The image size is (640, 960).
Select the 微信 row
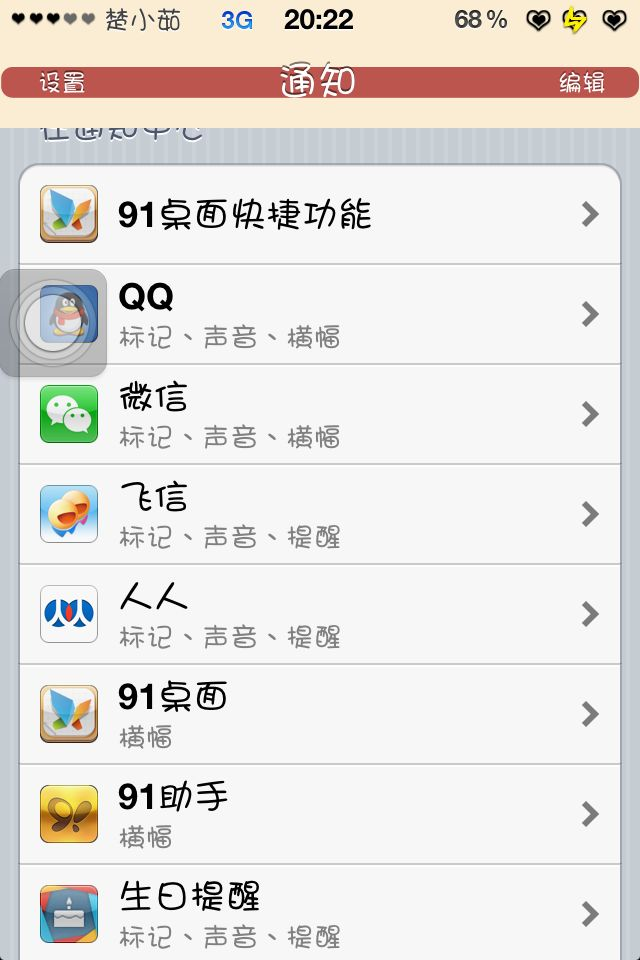[x=320, y=414]
